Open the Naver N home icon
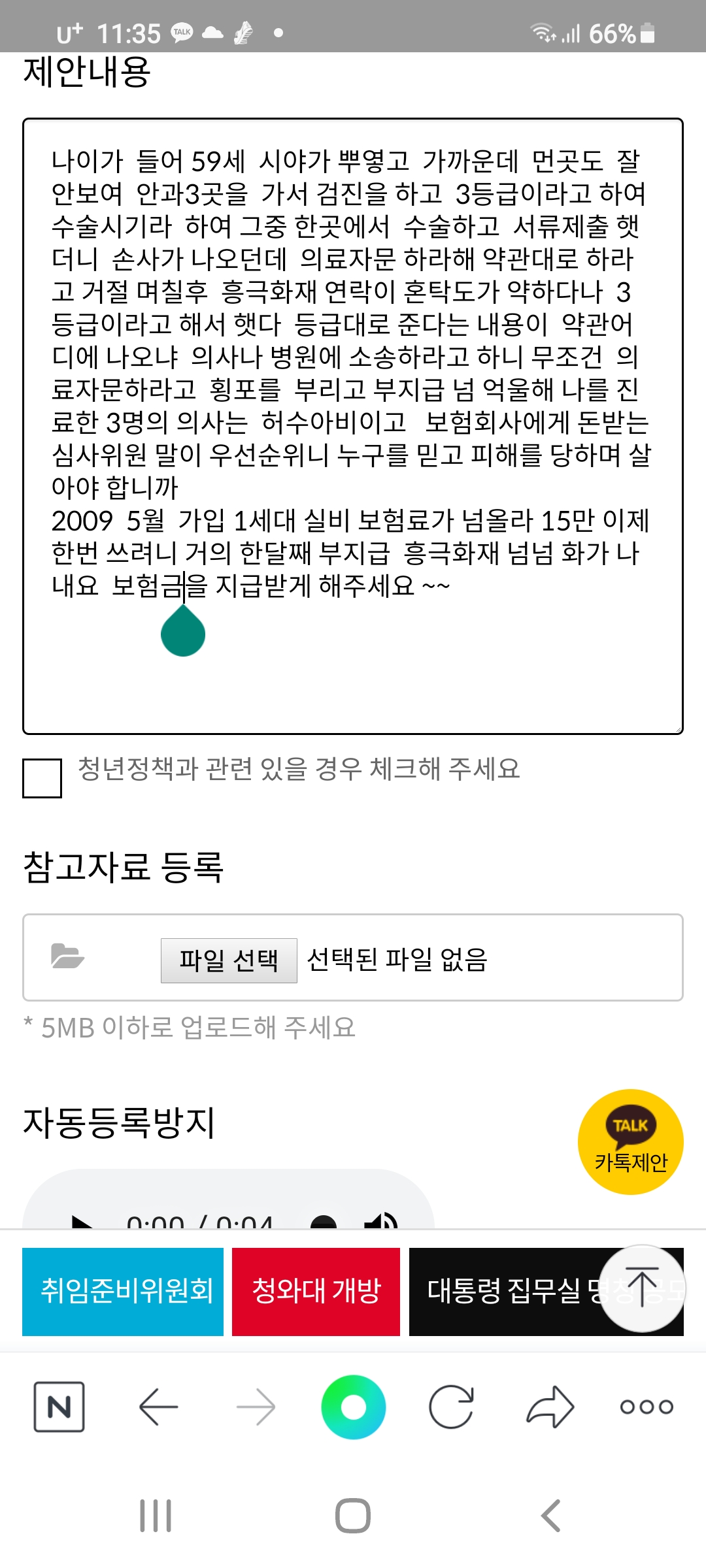 [x=59, y=1407]
